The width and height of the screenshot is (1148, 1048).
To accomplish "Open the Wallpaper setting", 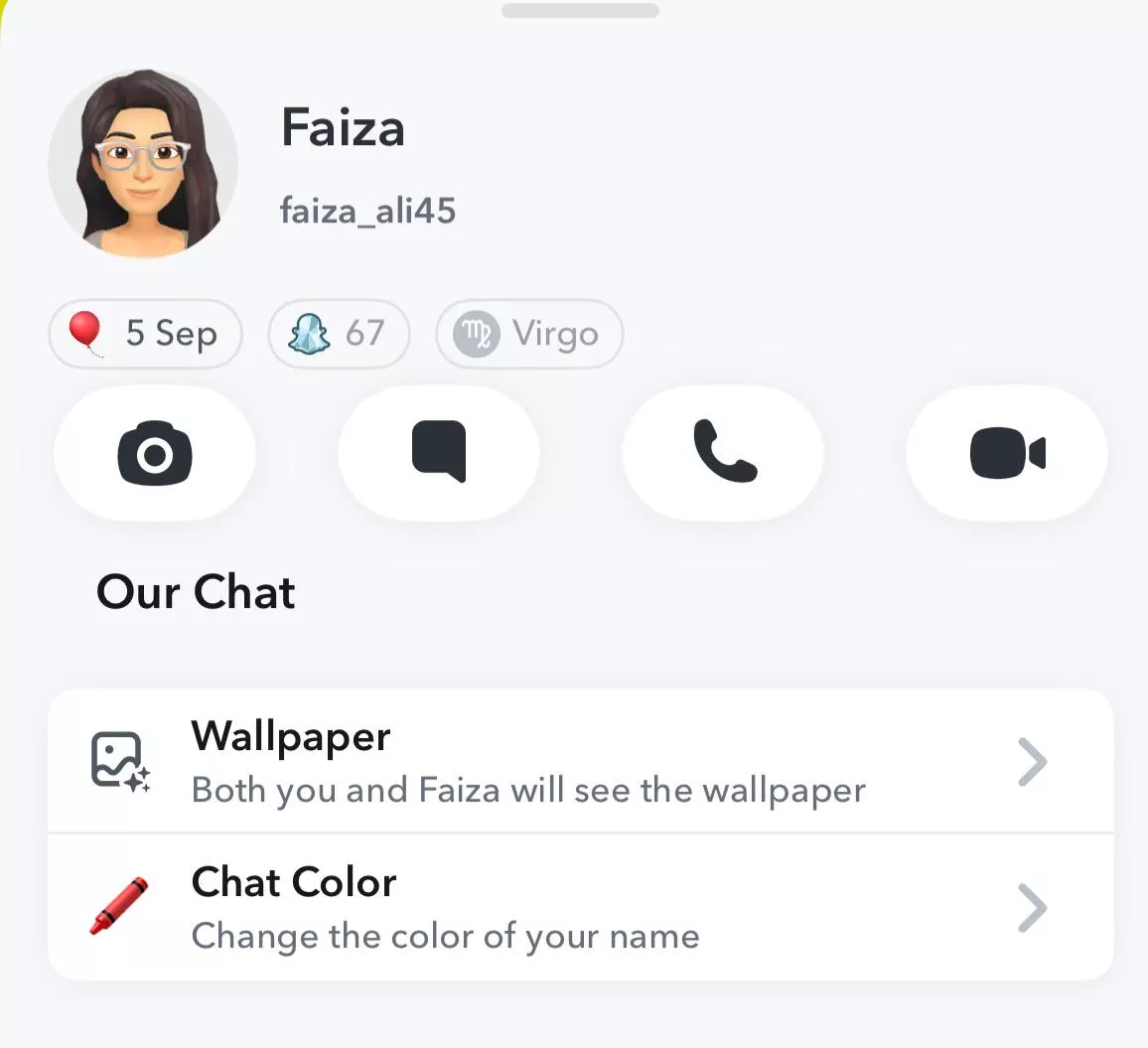I will 580,762.
